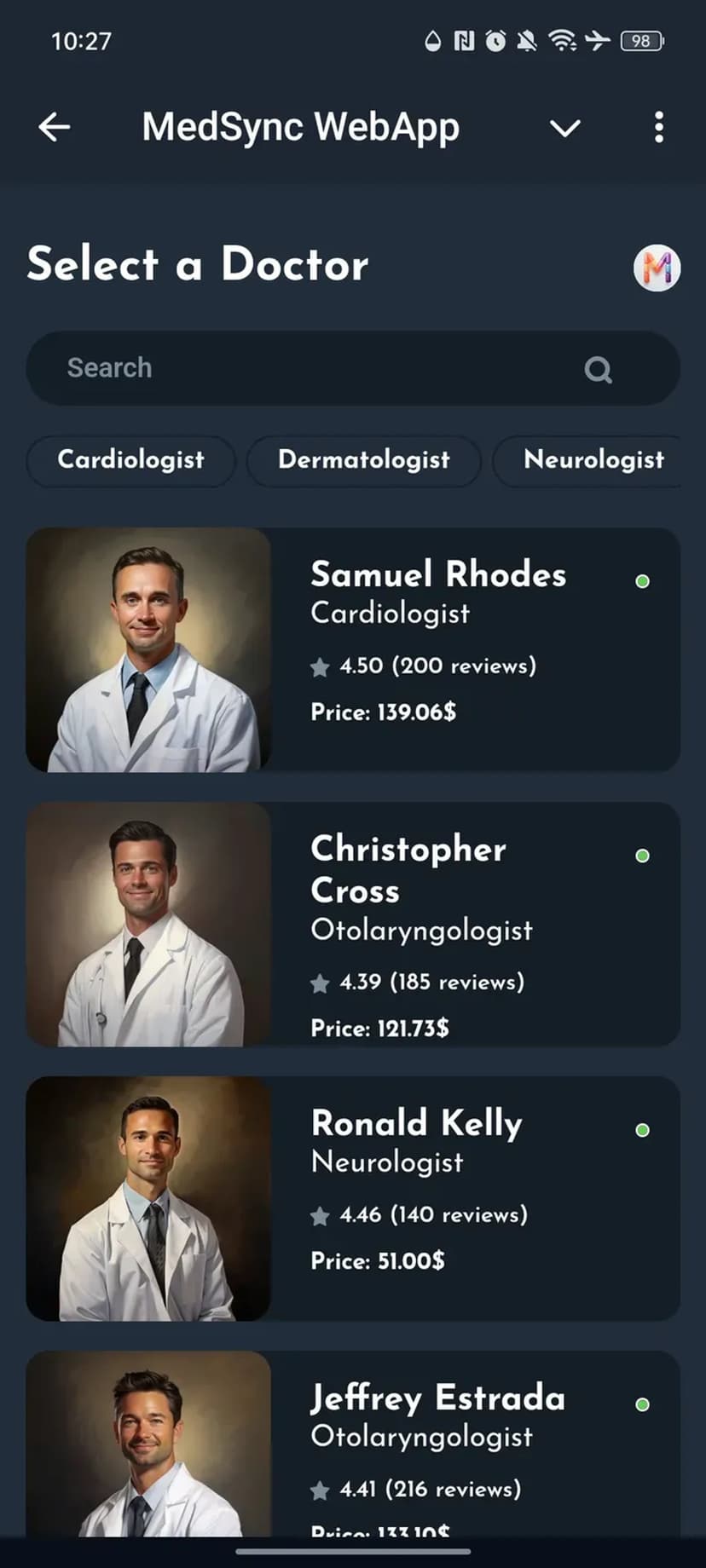Expand the MedSync WebApp dropdown chevron

pos(564,129)
